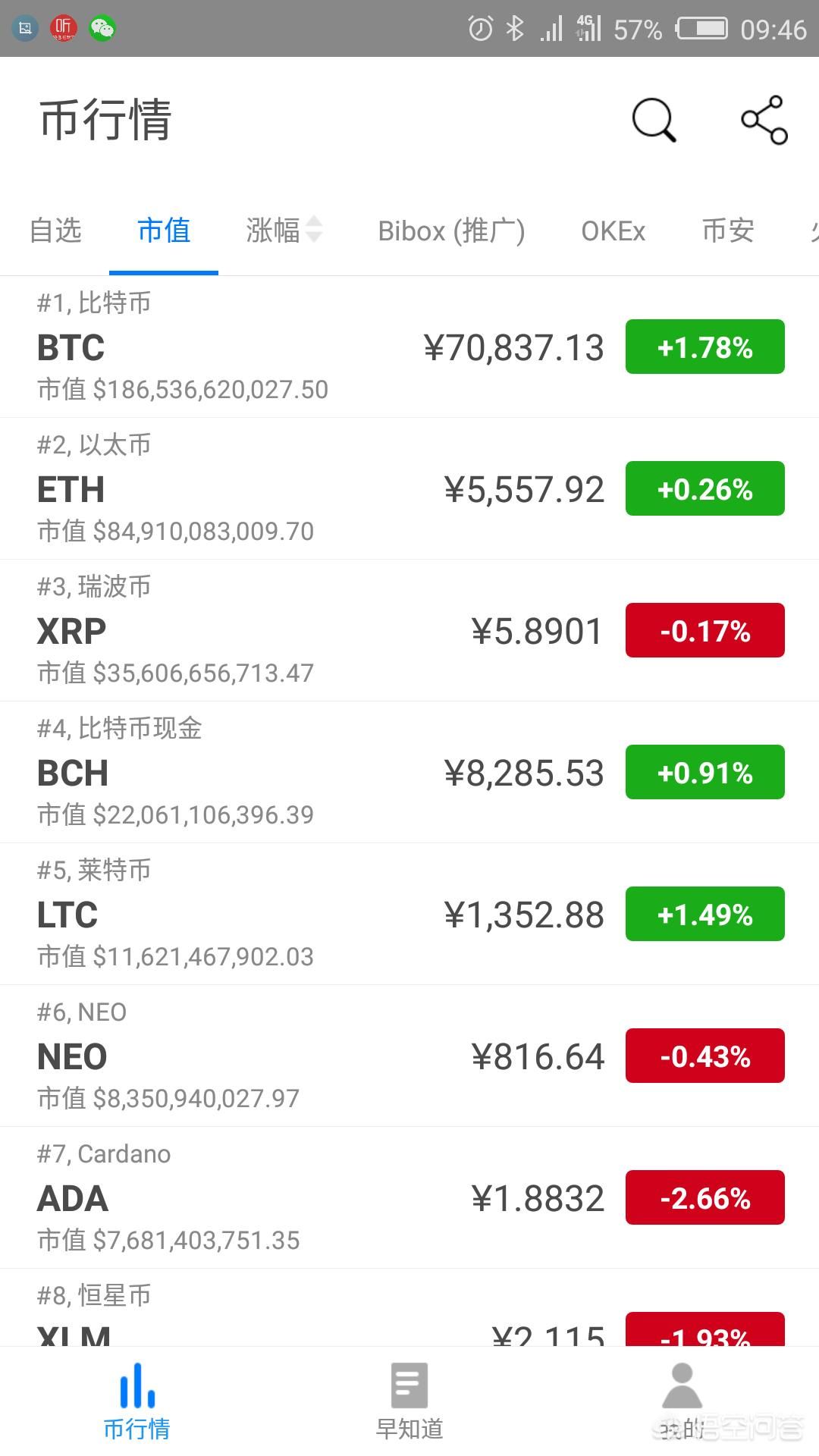819x1456 pixels.
Task: Check BCH 比特币现金 details
Action: (303, 772)
